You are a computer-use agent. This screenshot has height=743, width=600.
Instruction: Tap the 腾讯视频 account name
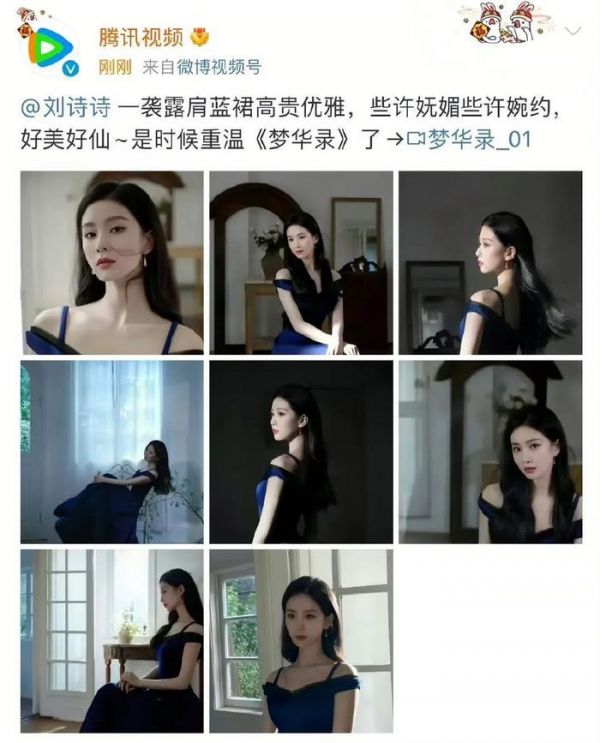(140, 37)
